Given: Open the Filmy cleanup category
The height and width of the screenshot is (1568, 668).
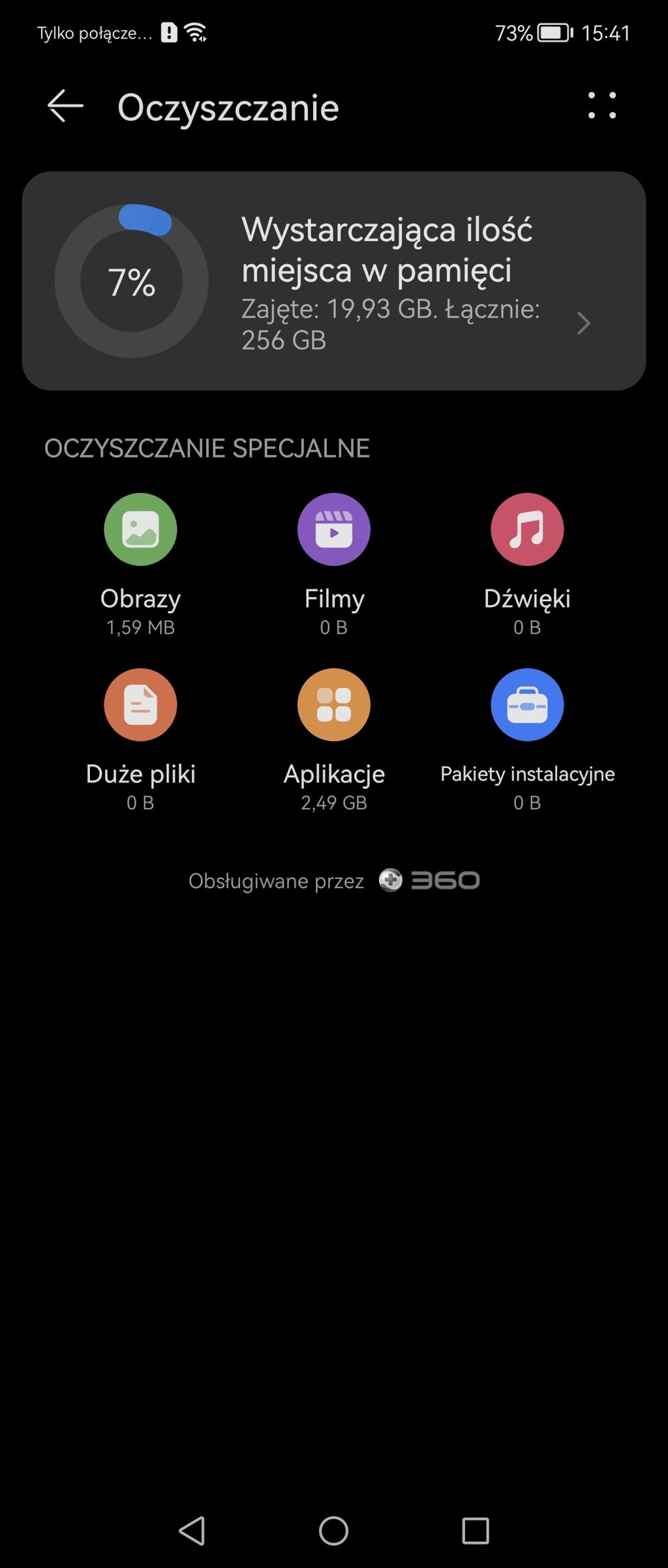Looking at the screenshot, I should (333, 529).
